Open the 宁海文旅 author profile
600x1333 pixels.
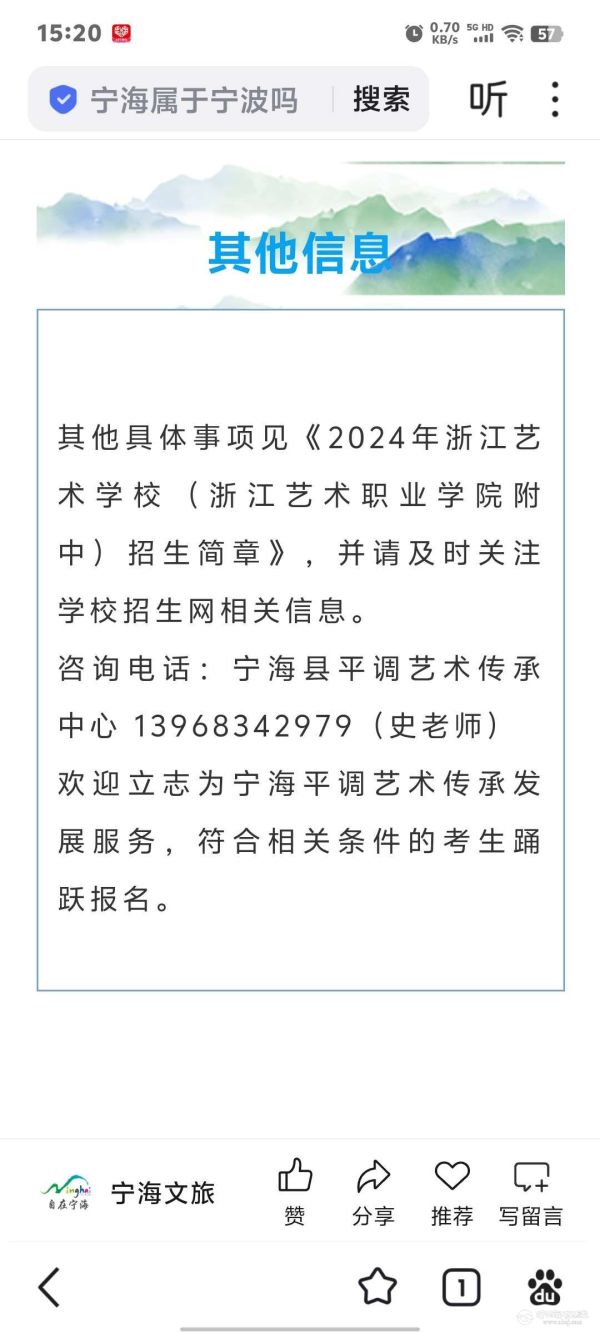click(x=128, y=1192)
